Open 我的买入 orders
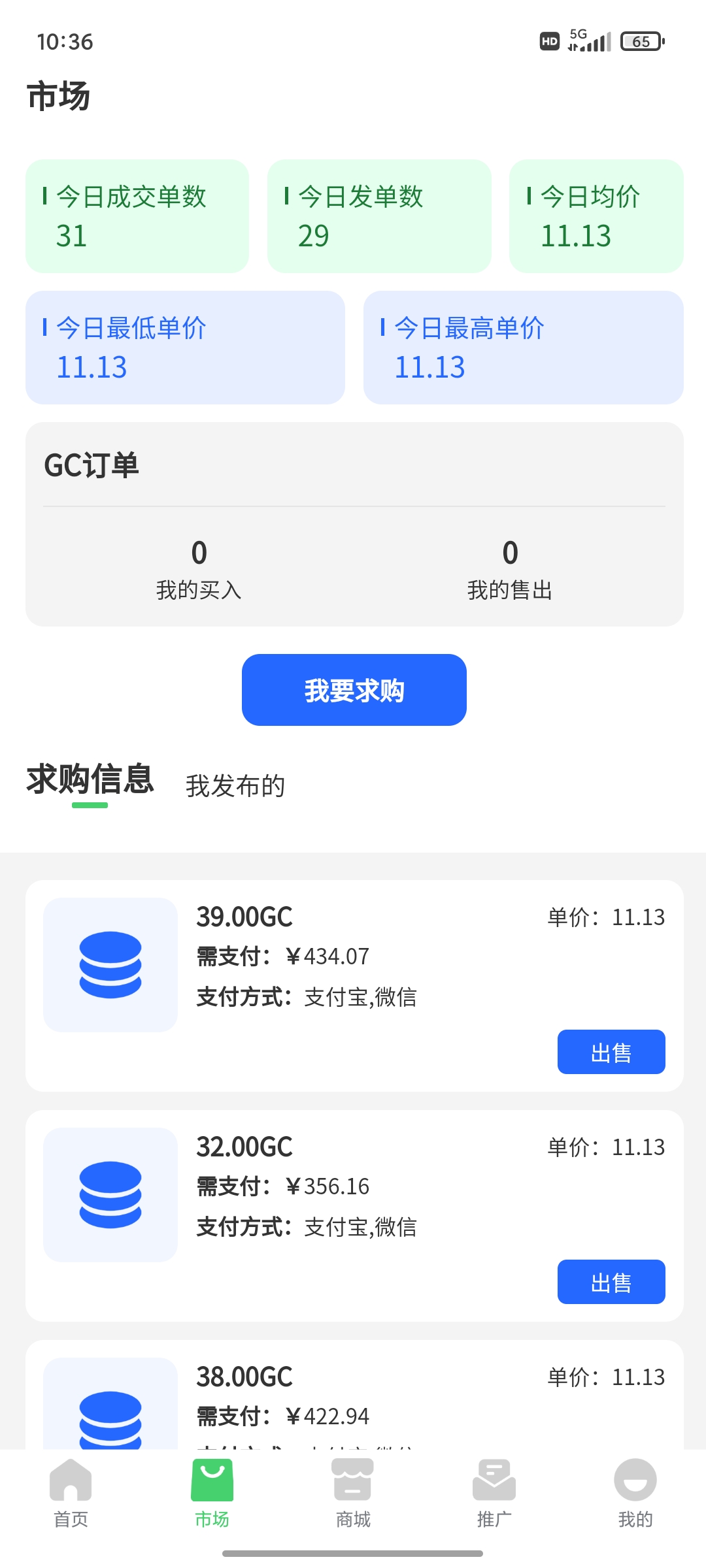This screenshot has height=1568, width=706. 199,570
